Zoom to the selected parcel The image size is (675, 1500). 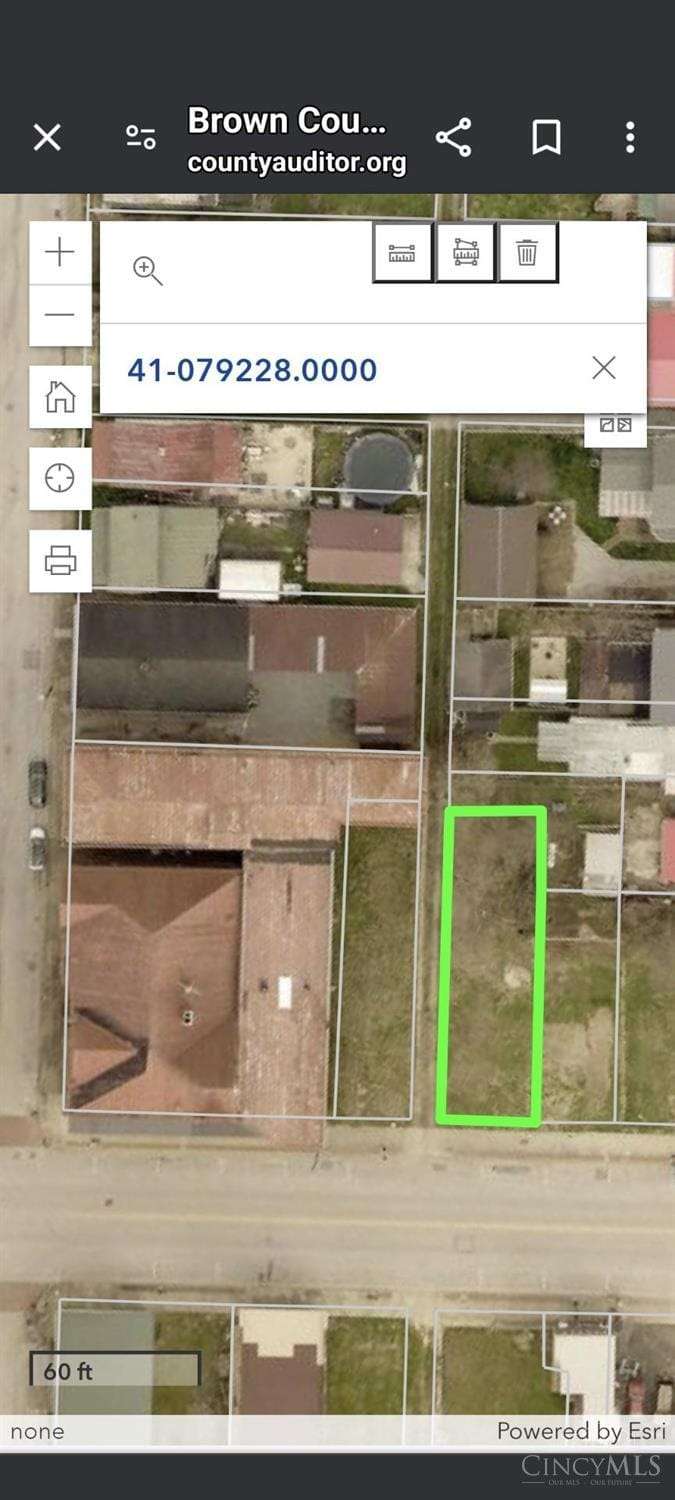147,270
